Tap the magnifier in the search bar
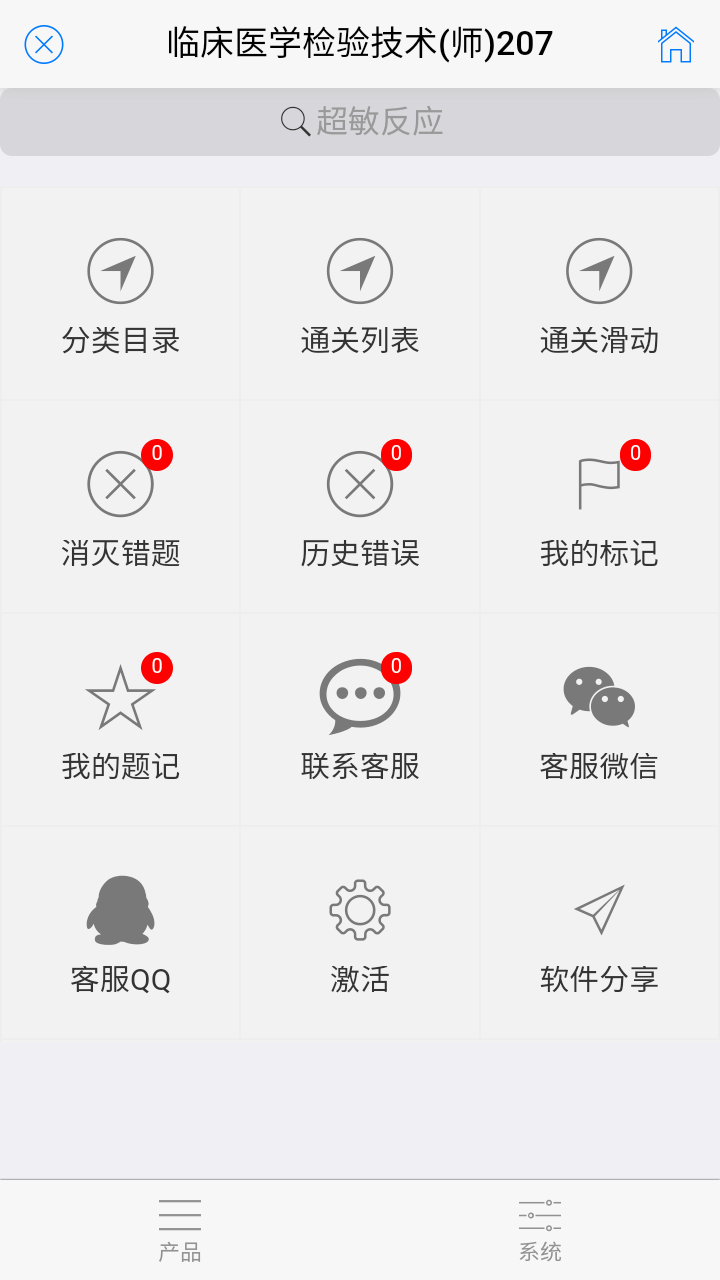720x1280 pixels. point(293,120)
